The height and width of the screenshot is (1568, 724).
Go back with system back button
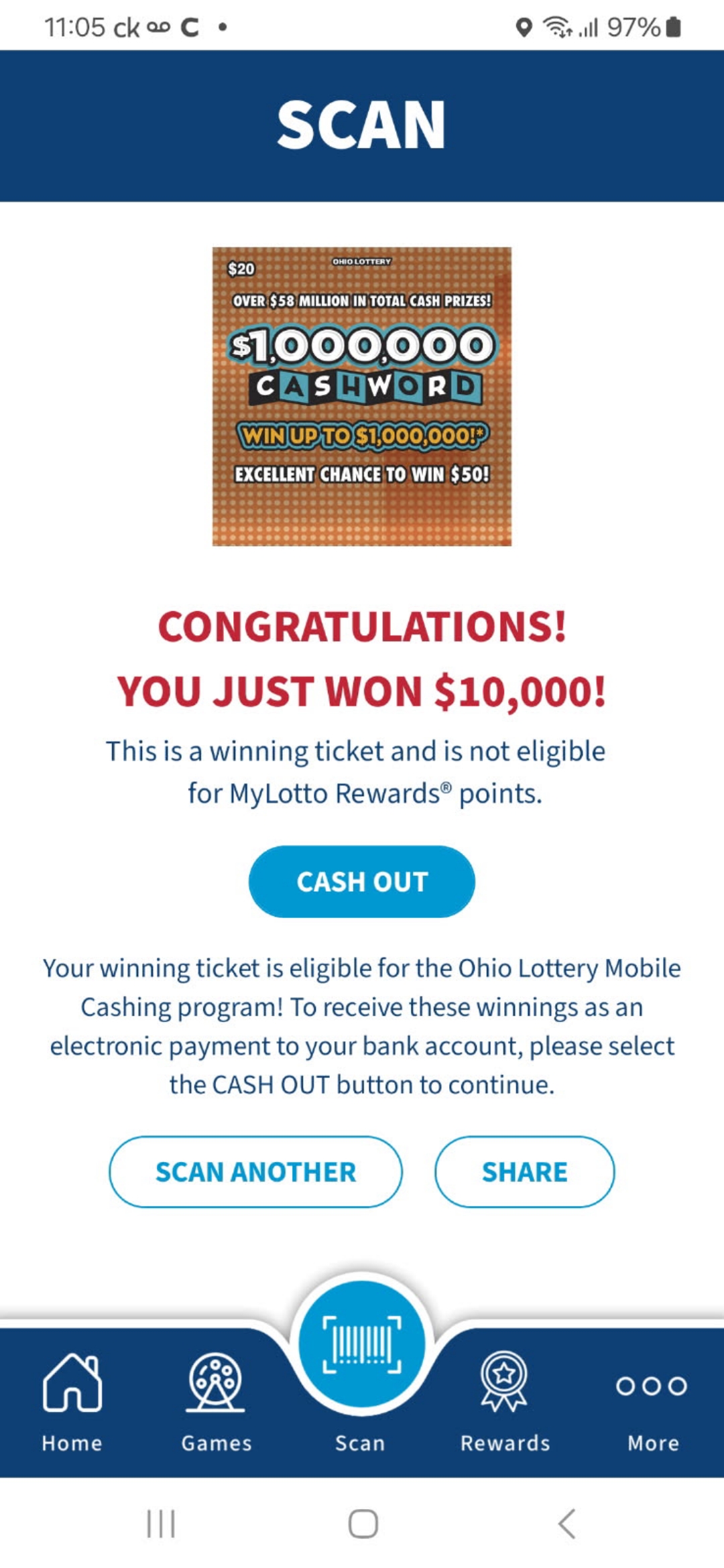(566, 1524)
